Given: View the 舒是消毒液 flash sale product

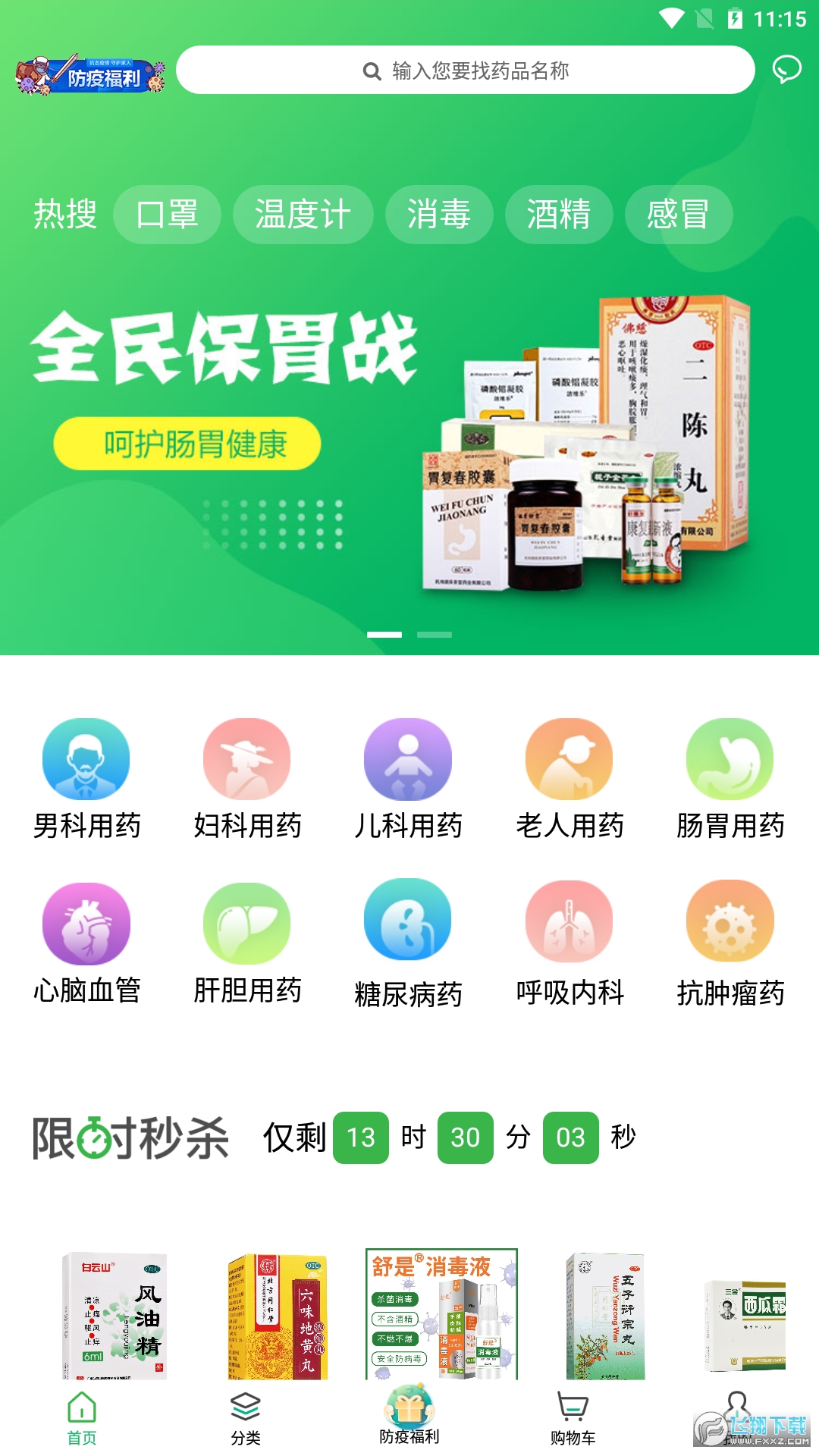Looking at the screenshot, I should coord(441,1316).
